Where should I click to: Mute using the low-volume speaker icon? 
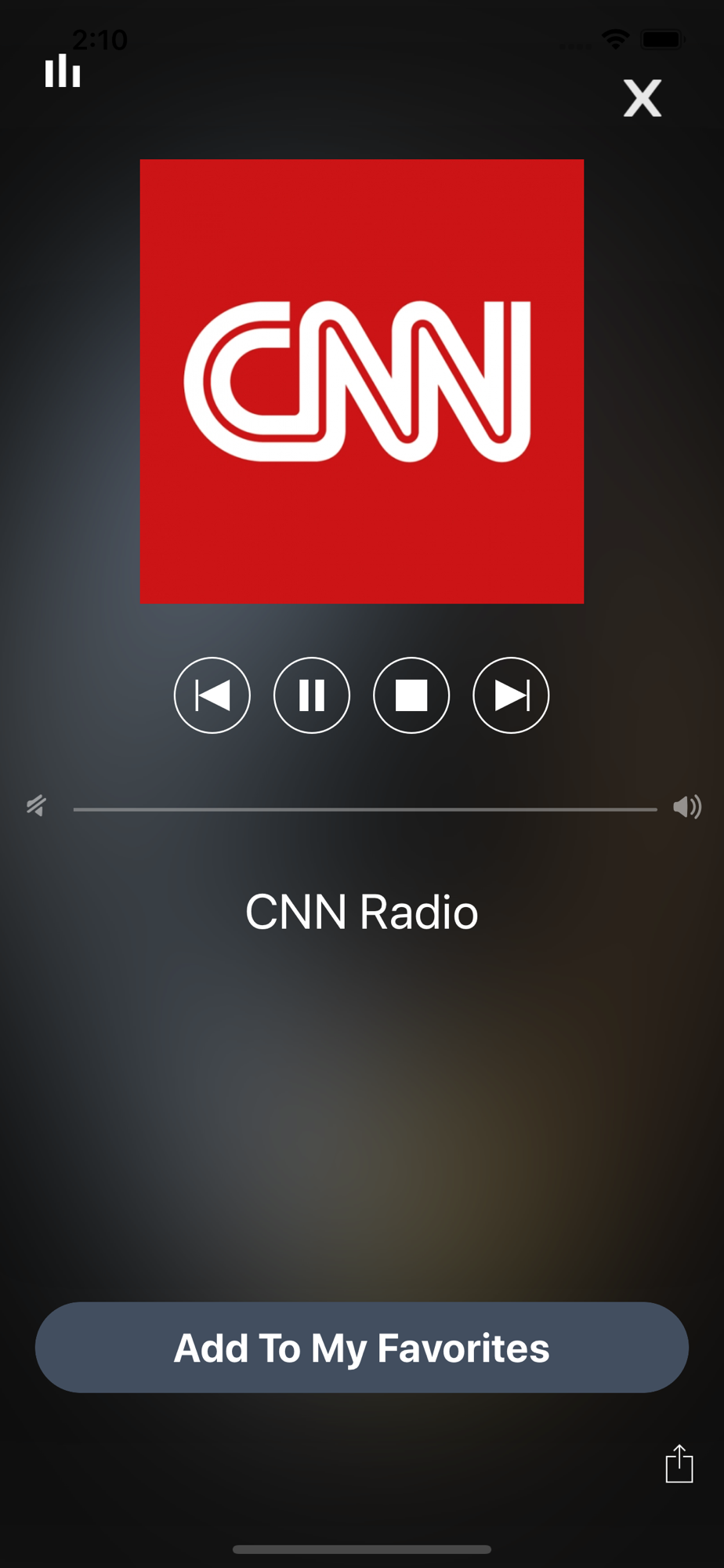point(36,806)
